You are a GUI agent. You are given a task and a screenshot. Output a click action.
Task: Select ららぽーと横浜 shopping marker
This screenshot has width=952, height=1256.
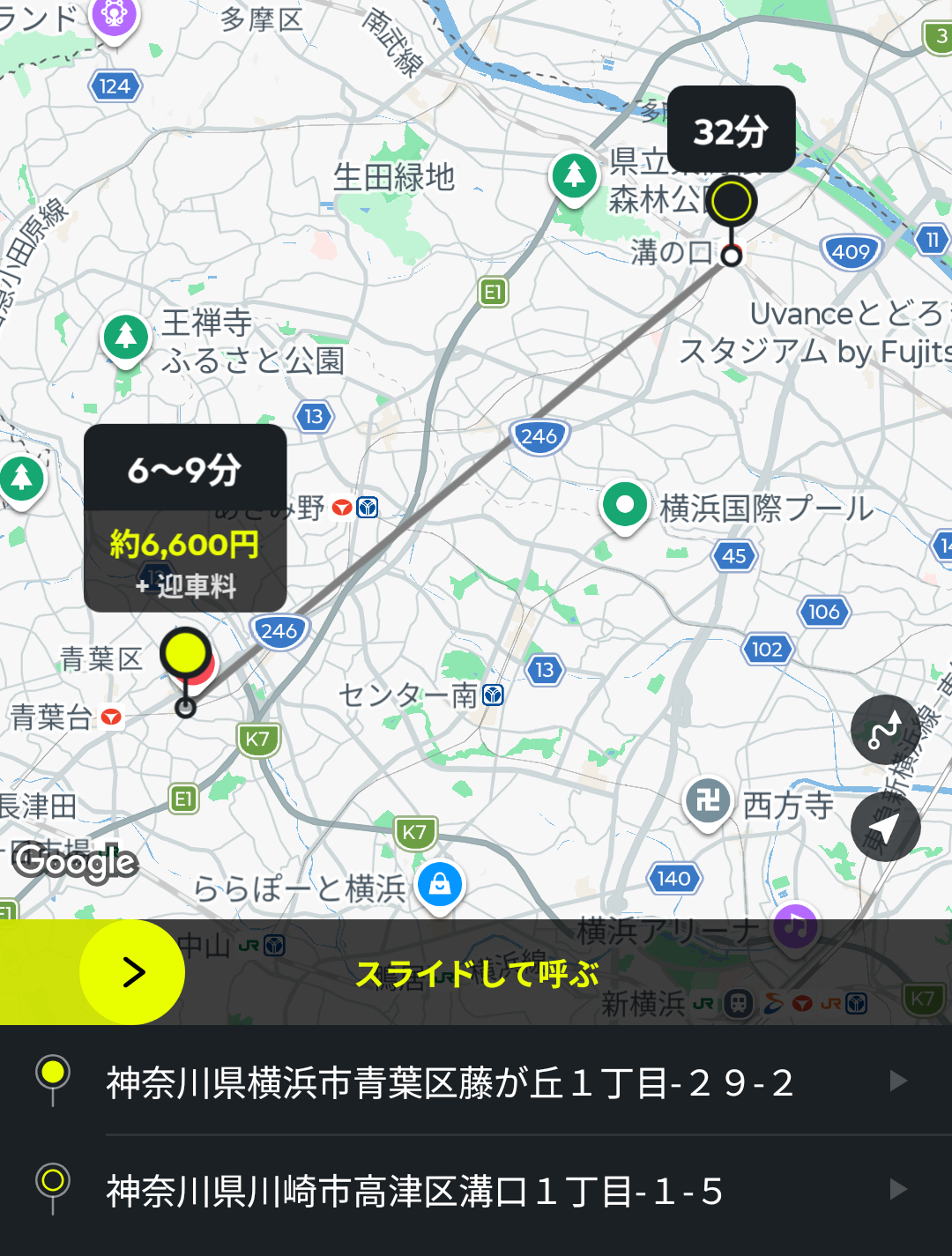(x=440, y=883)
